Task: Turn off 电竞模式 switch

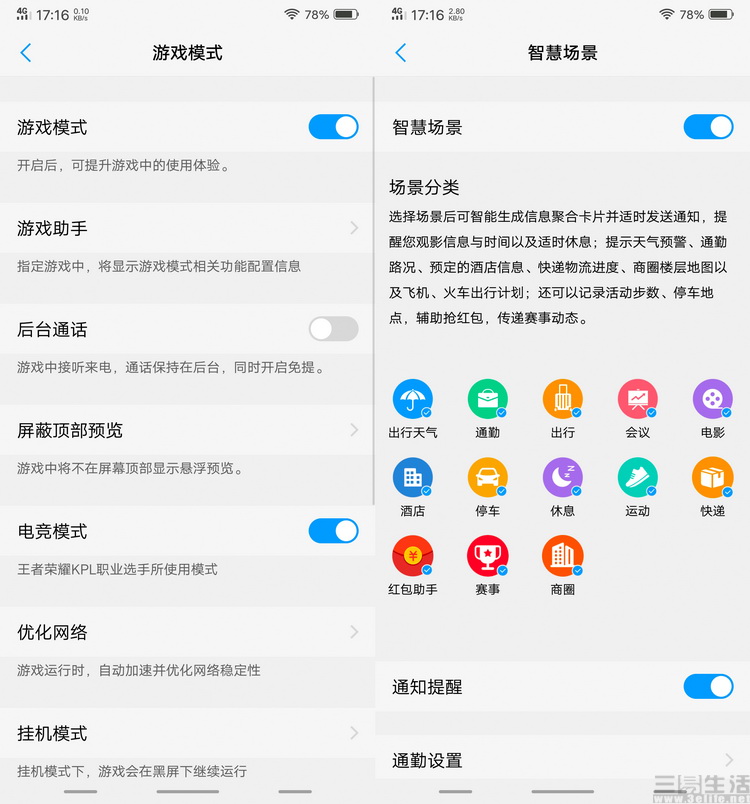Action: pyautogui.click(x=333, y=531)
